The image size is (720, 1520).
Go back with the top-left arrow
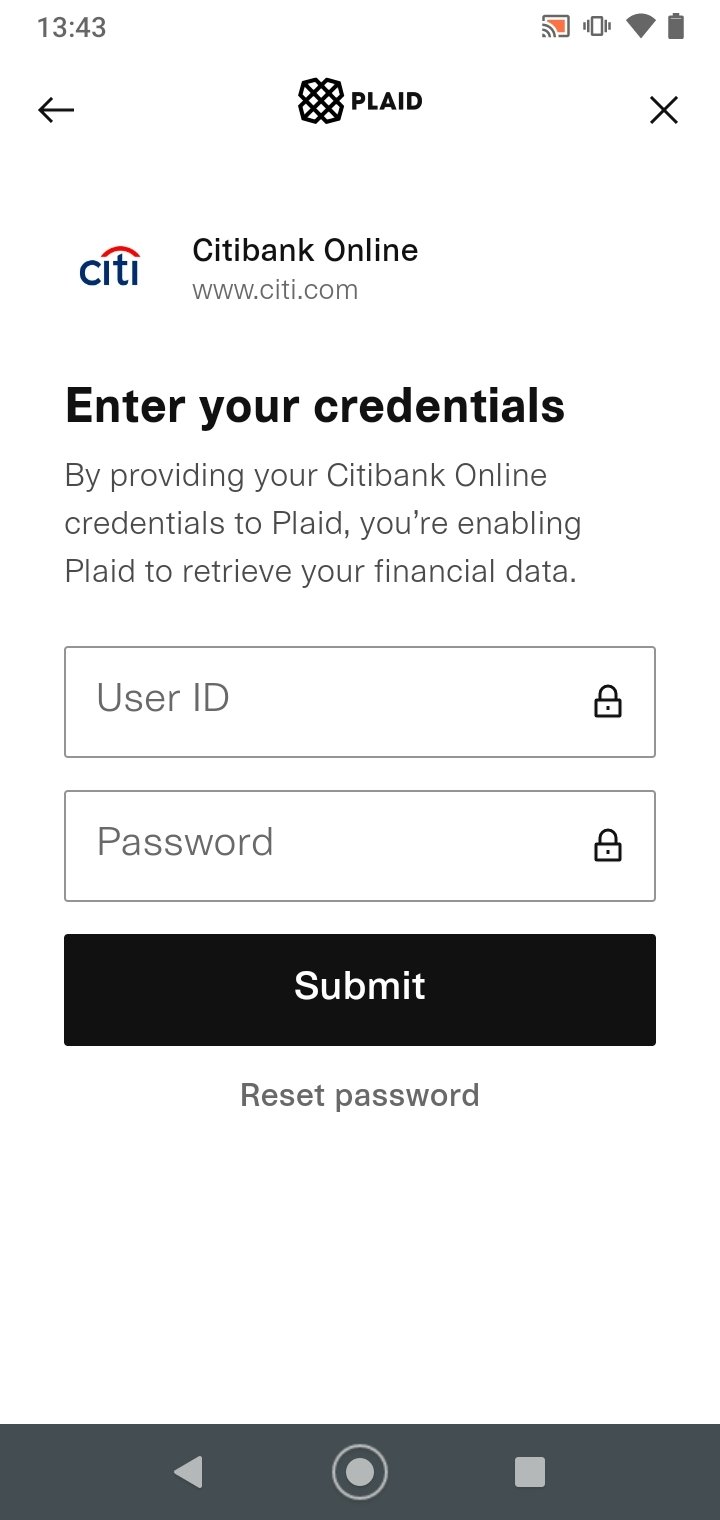tap(56, 109)
